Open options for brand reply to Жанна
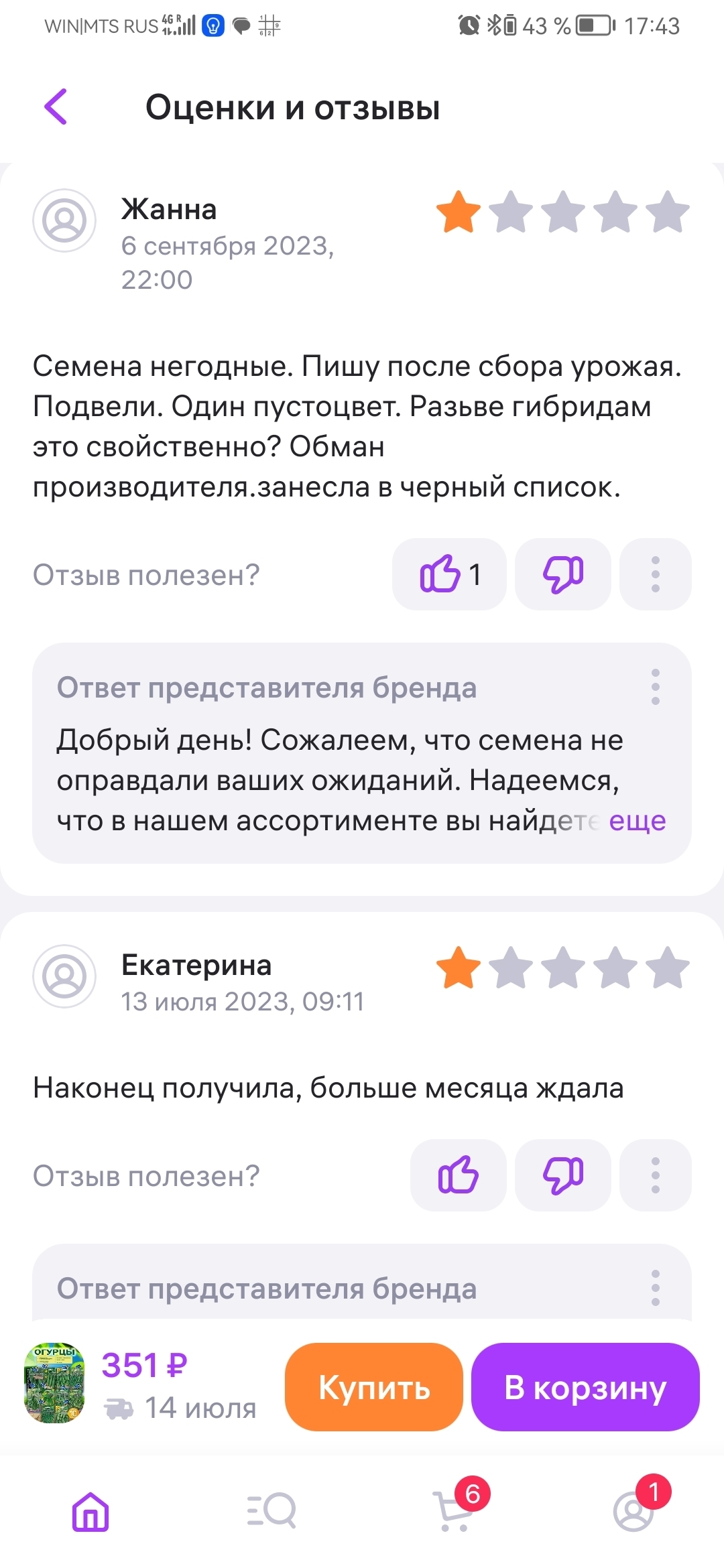This screenshot has width=724, height=1568. coord(655,687)
